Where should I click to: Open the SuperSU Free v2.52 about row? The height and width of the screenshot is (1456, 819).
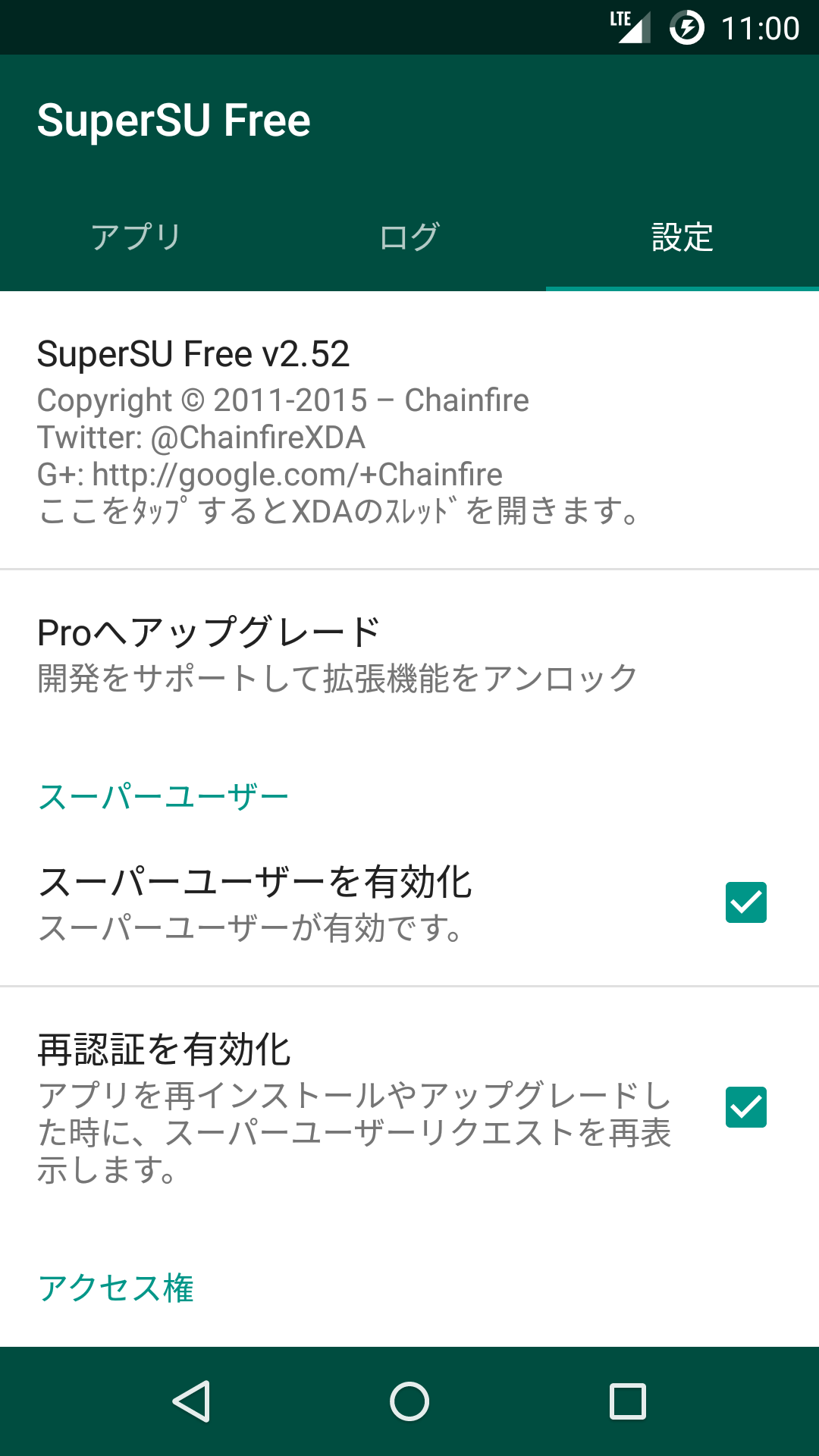(x=409, y=431)
